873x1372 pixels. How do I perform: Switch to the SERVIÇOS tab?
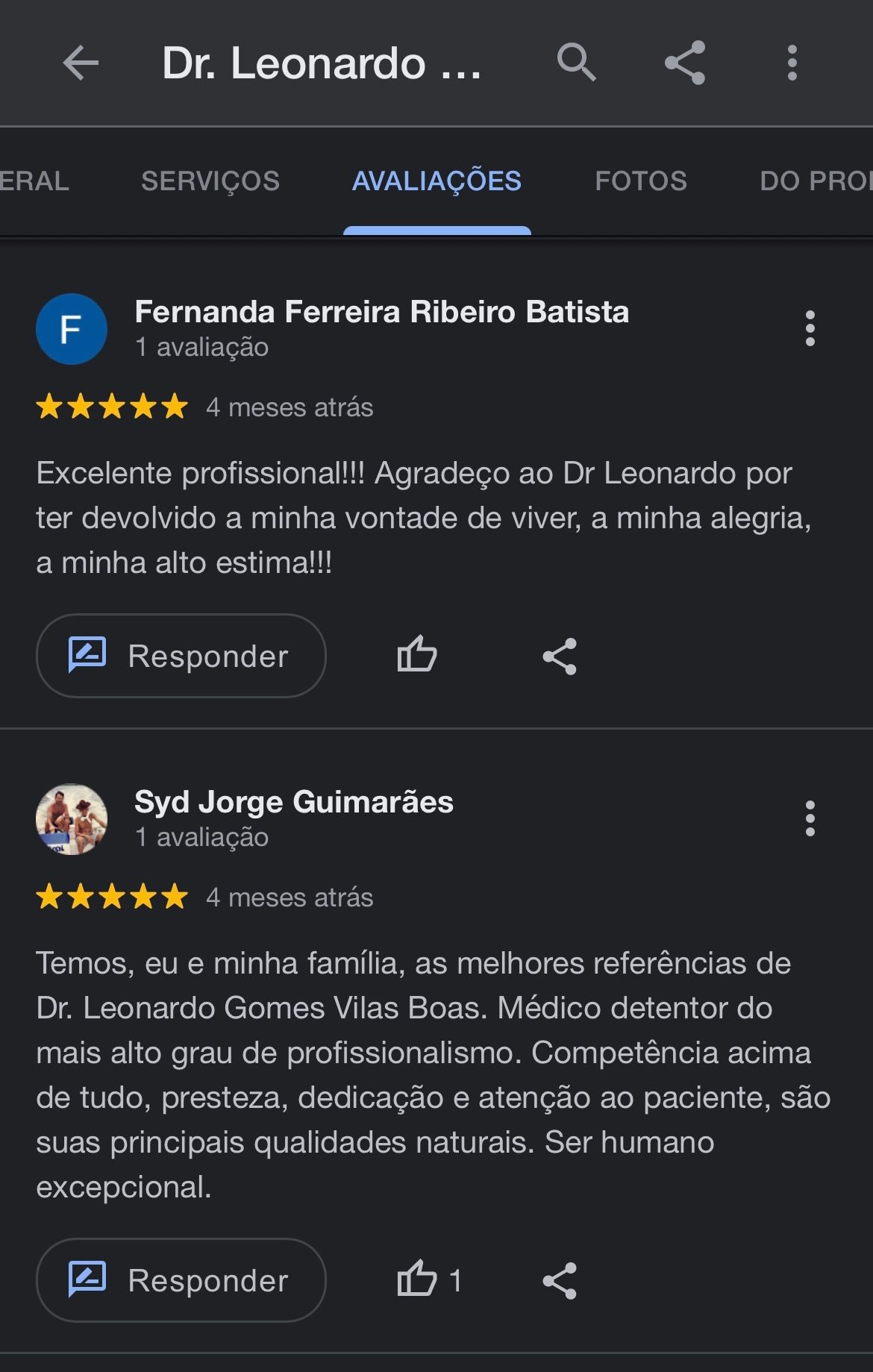coord(210,181)
